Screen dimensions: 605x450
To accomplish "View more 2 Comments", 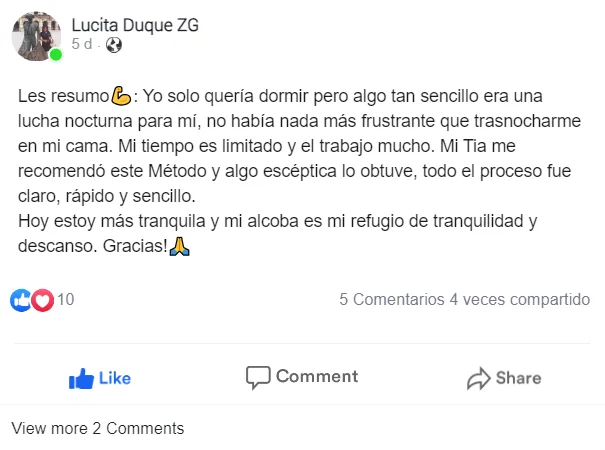I will tap(97, 428).
